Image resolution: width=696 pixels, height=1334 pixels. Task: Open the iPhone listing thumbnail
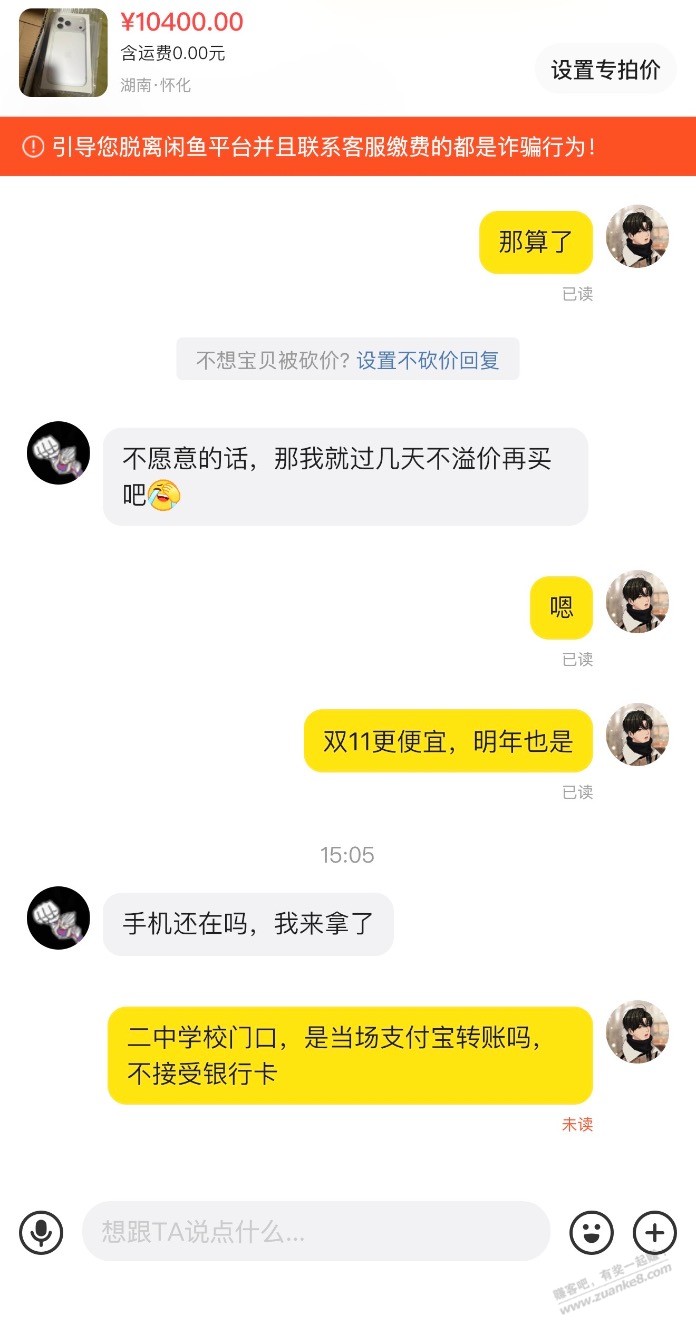coord(63,53)
